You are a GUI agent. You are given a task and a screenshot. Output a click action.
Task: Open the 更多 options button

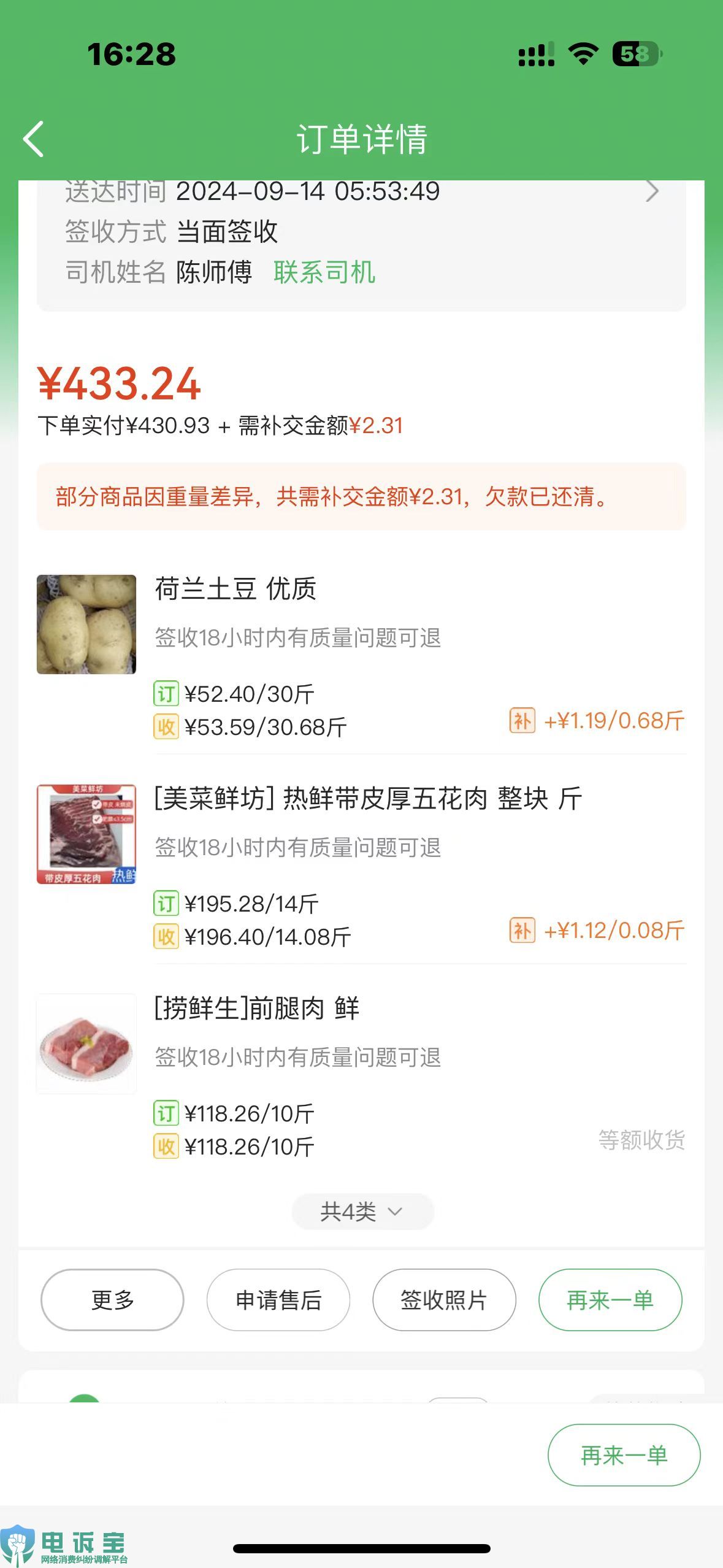[x=112, y=1299]
